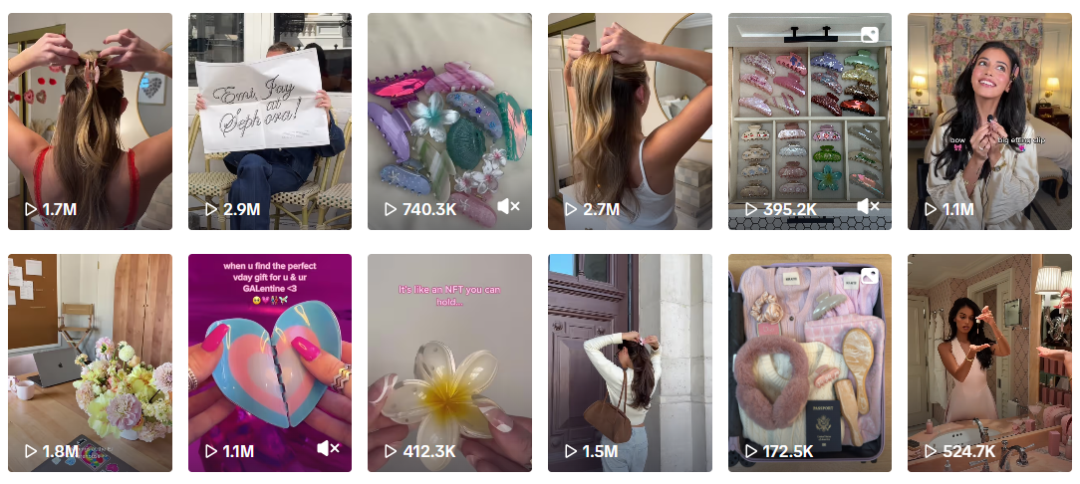Open the video with 2.7M views
1080x484 pixels.
click(x=630, y=120)
